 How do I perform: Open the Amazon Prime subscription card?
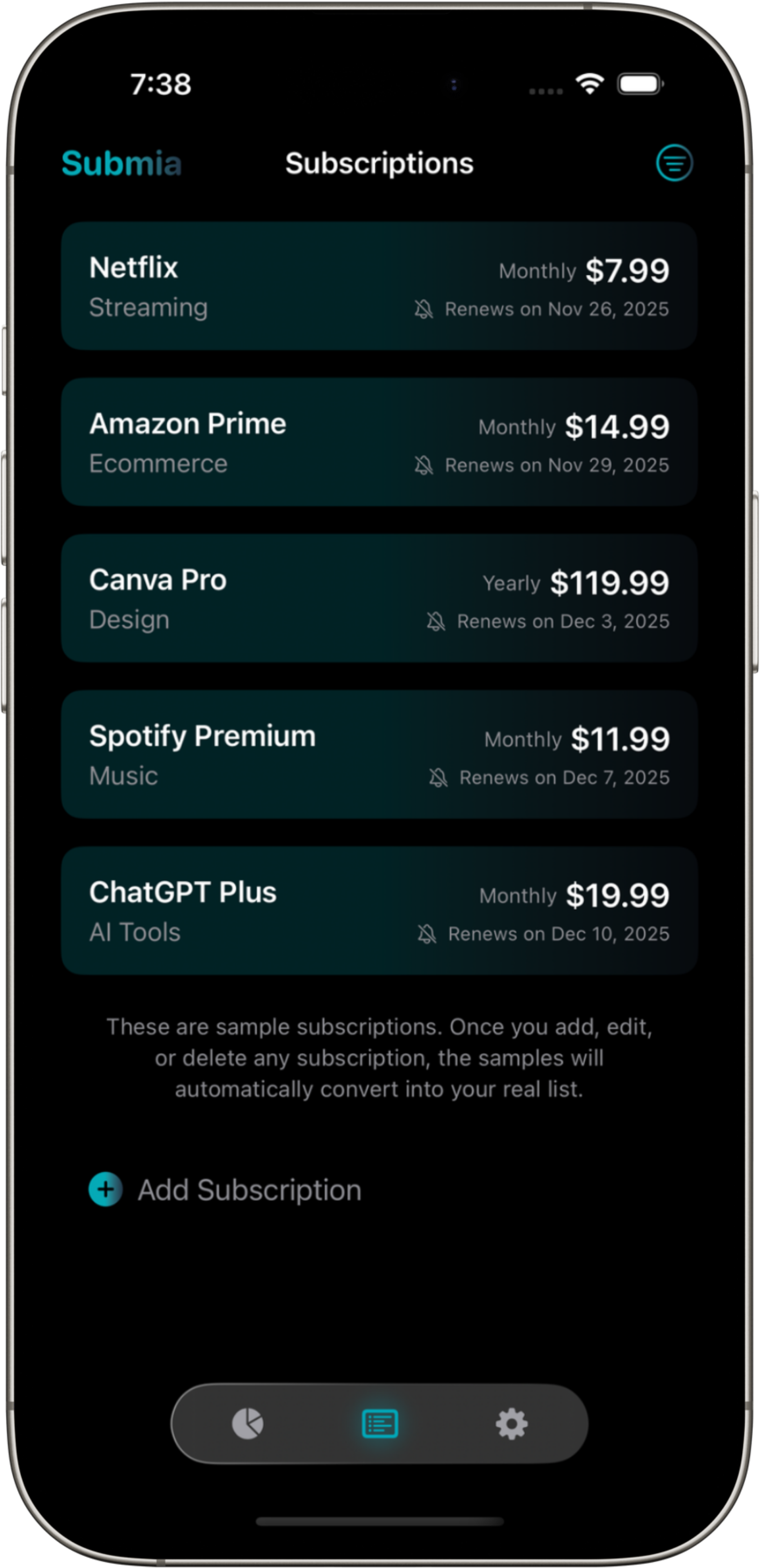378,443
